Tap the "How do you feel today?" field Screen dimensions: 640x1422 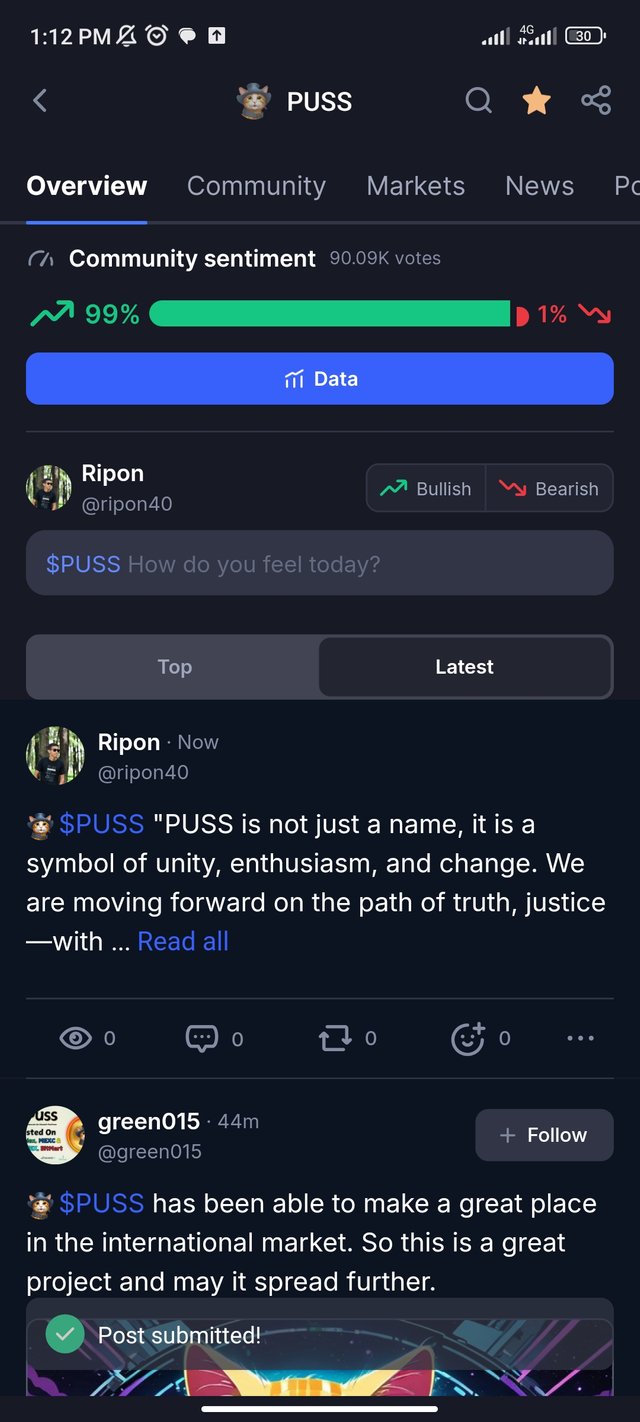click(320, 564)
